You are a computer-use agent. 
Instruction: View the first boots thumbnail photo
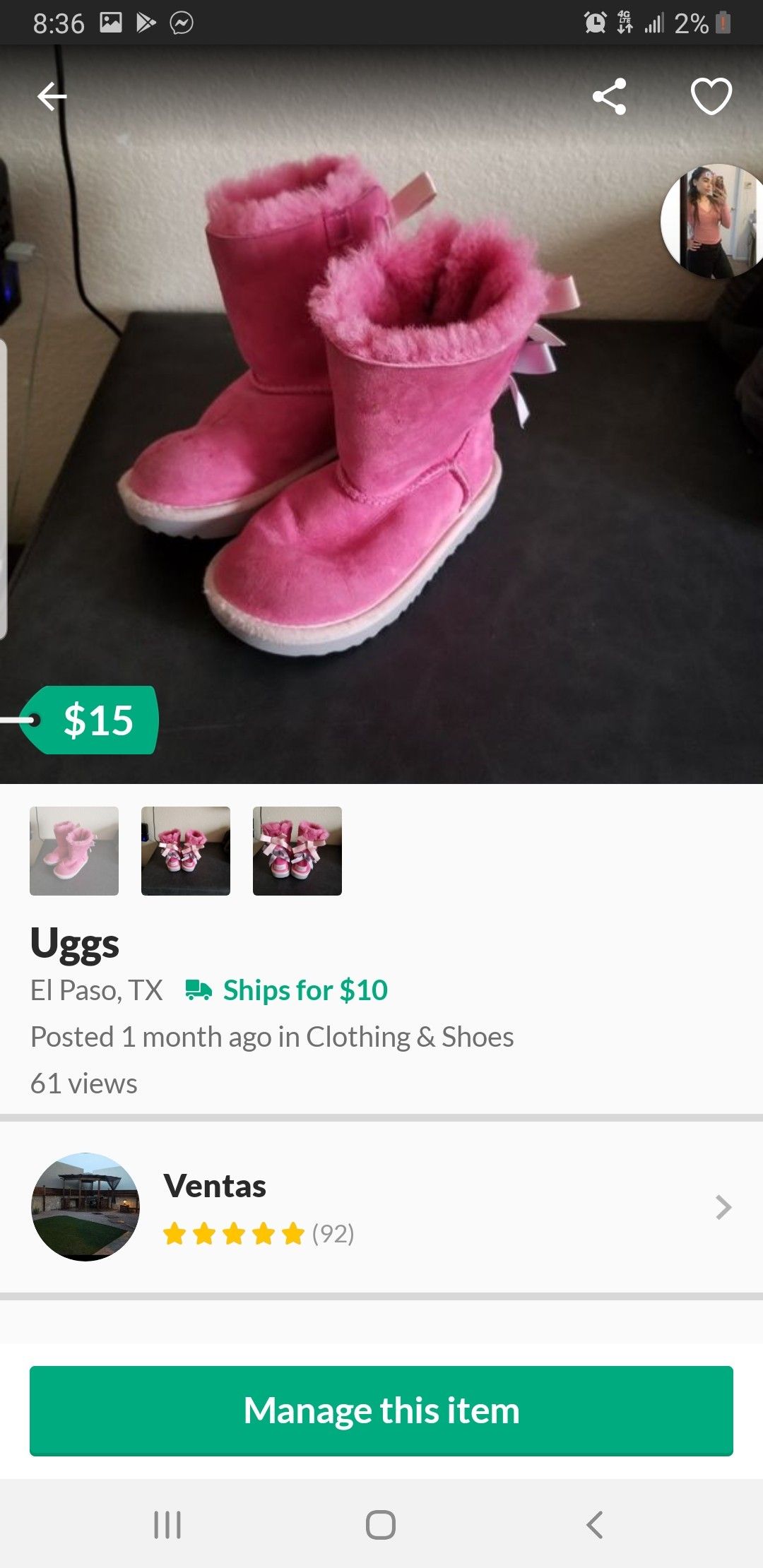point(74,850)
